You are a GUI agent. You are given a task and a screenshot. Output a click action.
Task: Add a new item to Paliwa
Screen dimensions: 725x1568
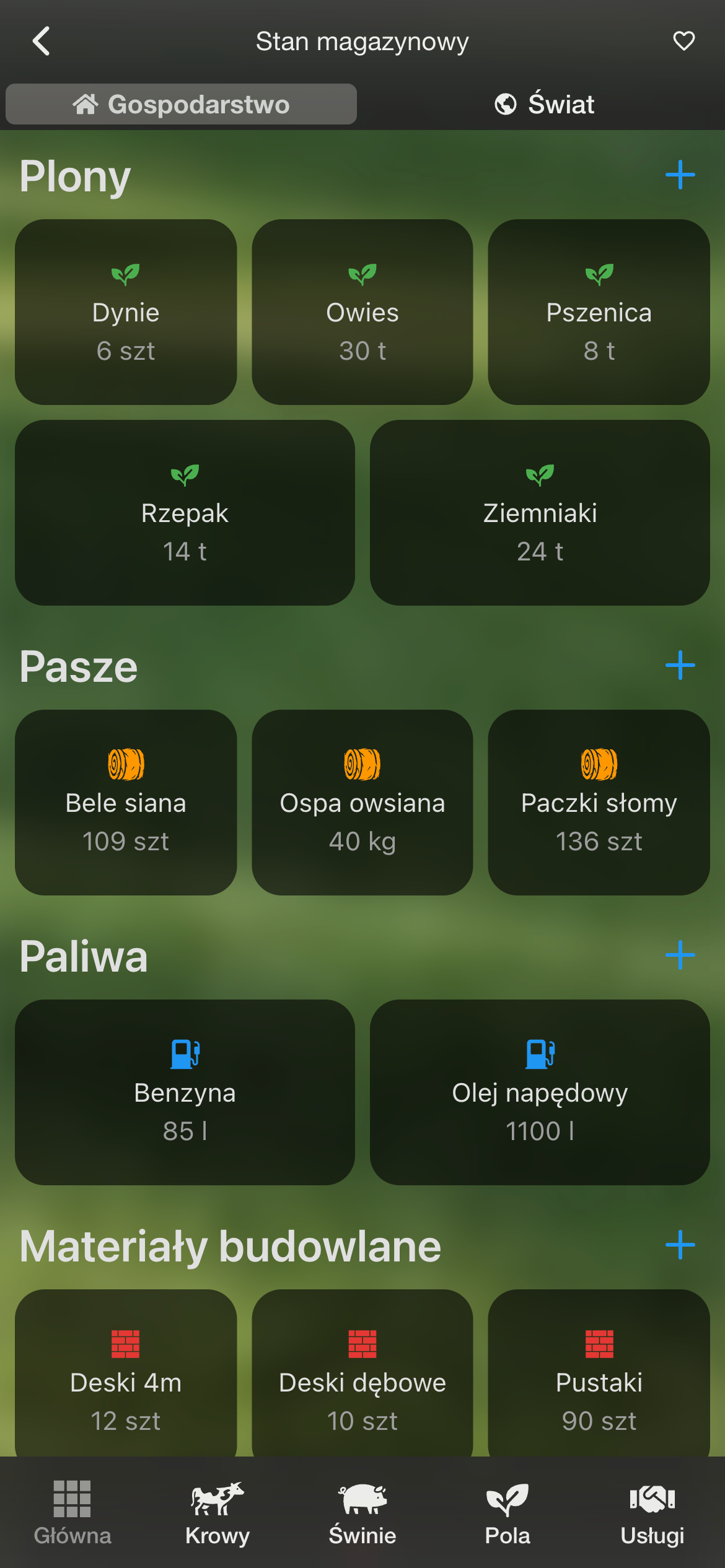point(680,956)
